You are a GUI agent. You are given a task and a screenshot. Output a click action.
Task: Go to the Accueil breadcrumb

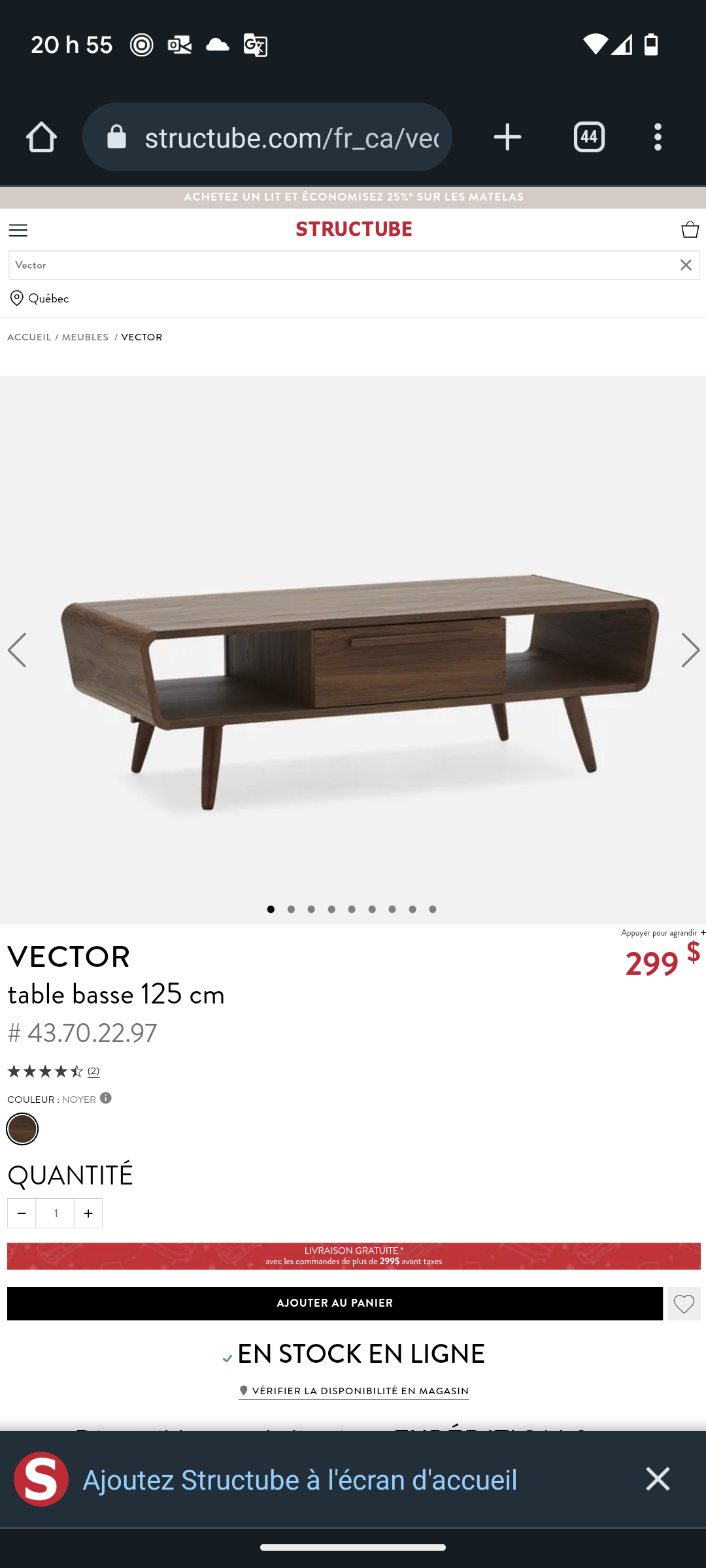pyautogui.click(x=29, y=337)
